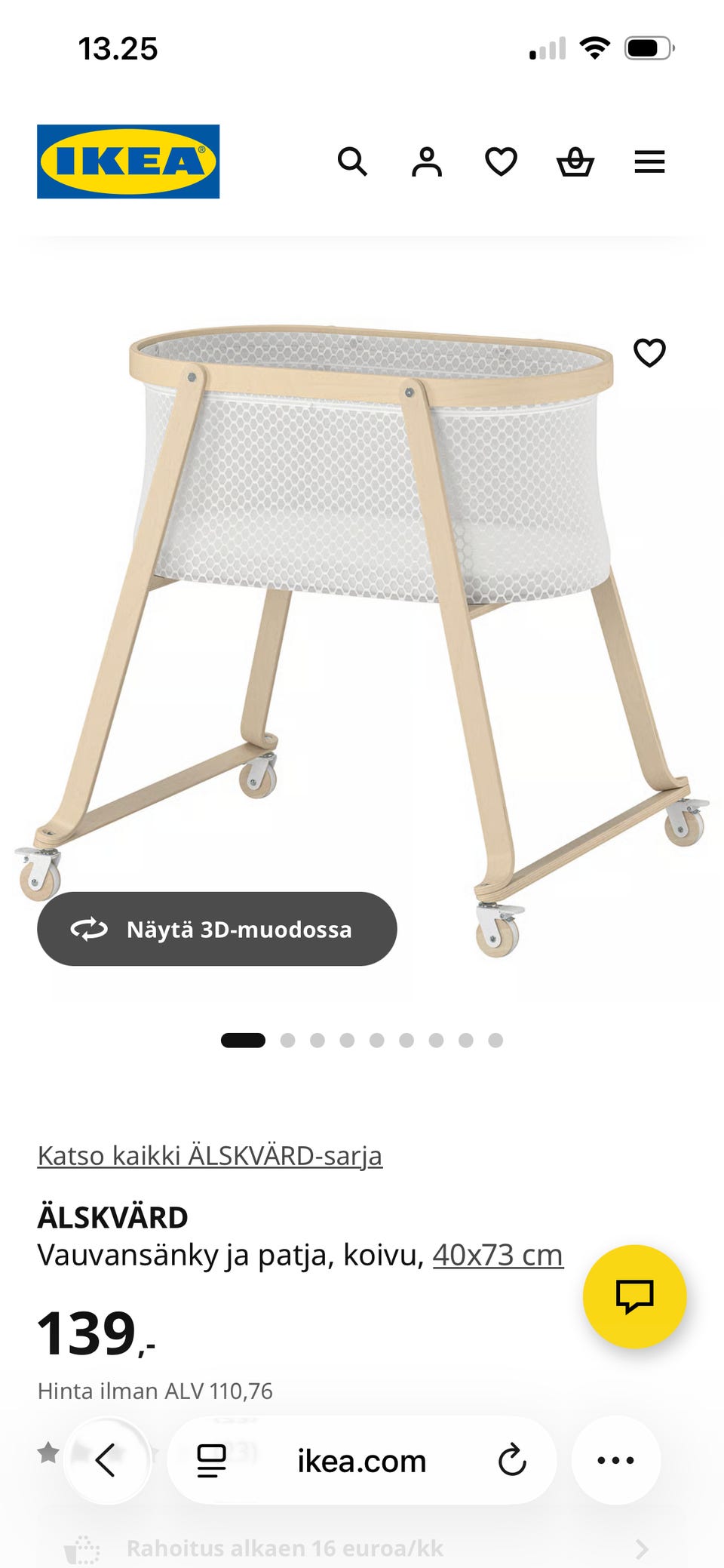Reload the ikea.com page

click(512, 1460)
